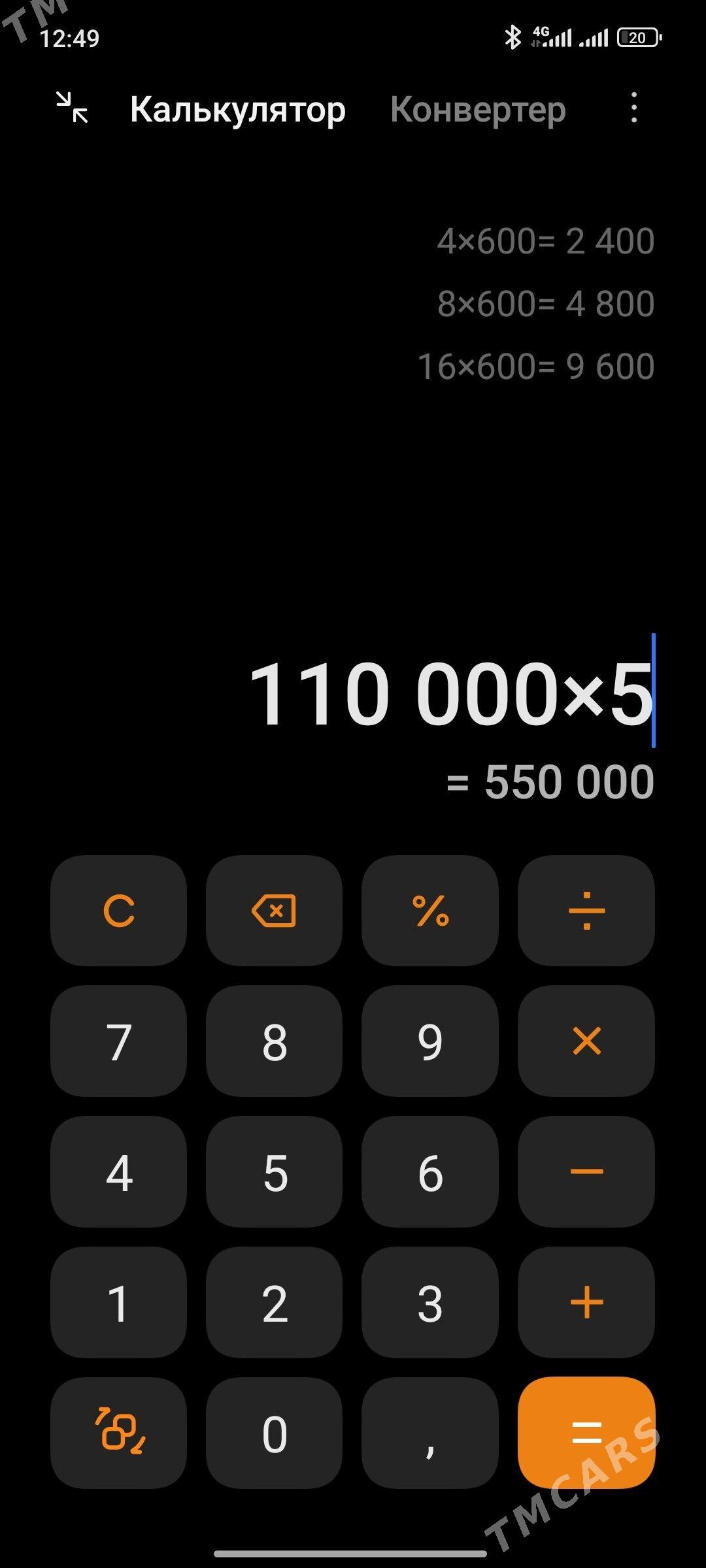This screenshot has height=1568, width=706.
Task: Enter the digit 5 on the keypad
Action: tap(274, 1171)
